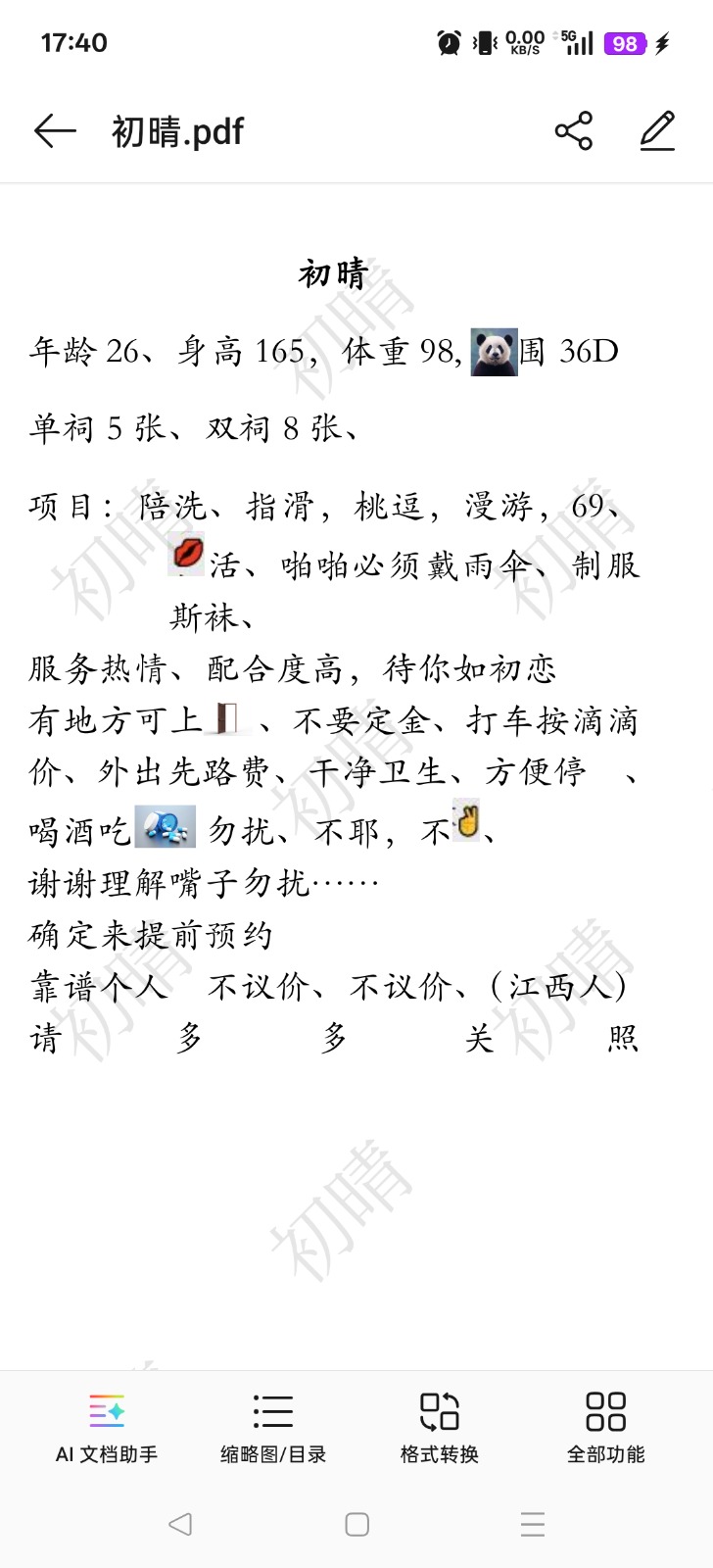The image size is (713, 1568).
Task: Open 全部功能 menu
Action: point(605,1428)
